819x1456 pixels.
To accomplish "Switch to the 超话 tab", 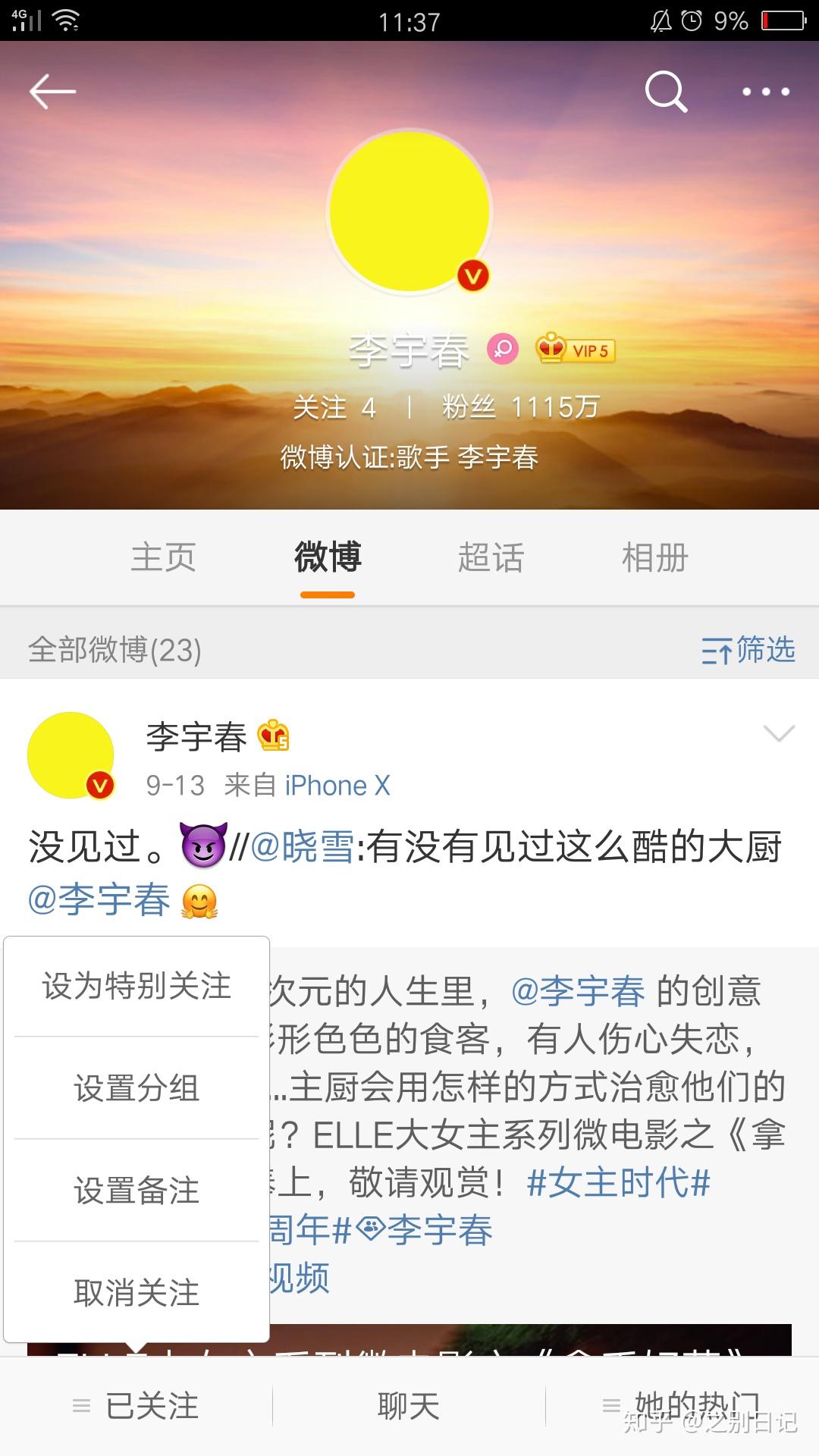I will [x=491, y=557].
